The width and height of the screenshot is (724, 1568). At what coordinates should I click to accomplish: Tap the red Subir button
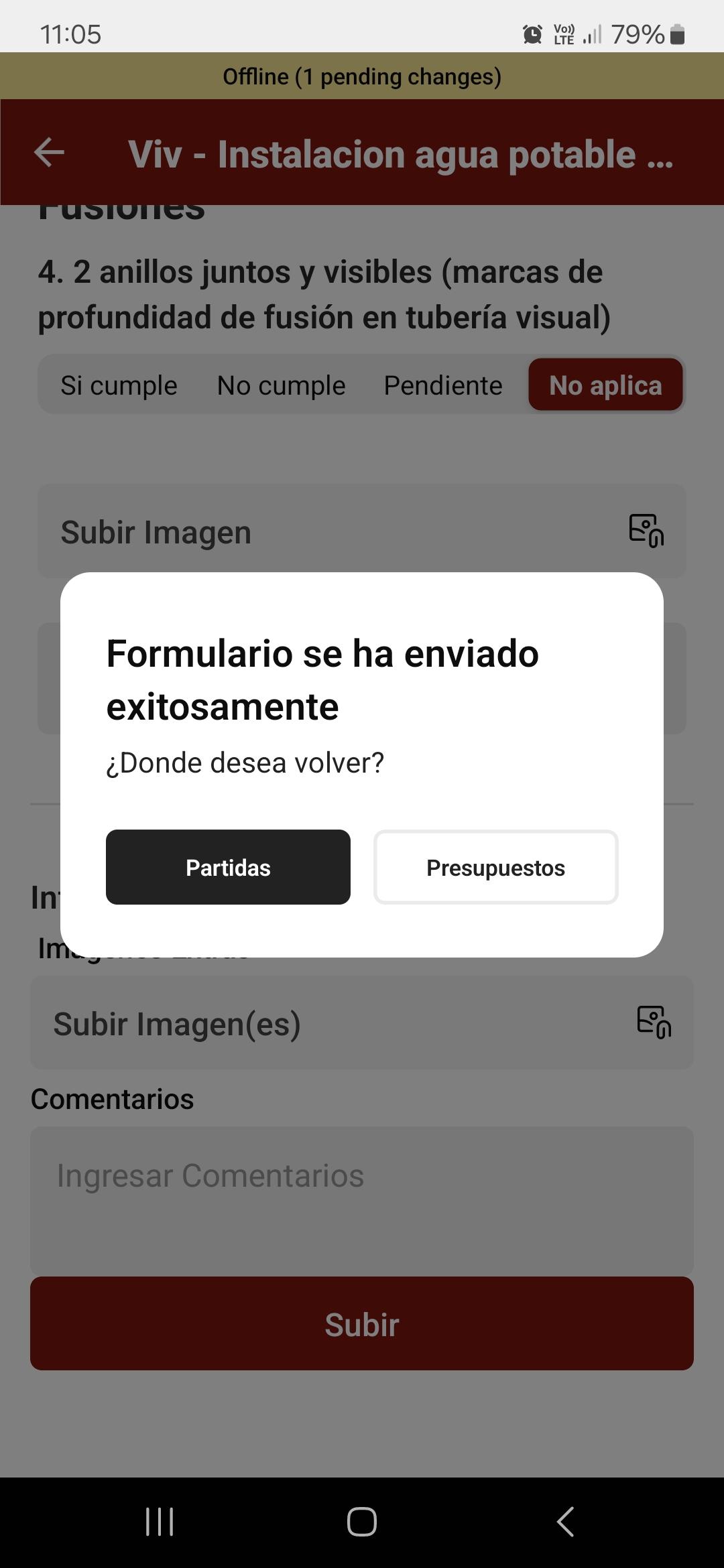coord(362,1323)
